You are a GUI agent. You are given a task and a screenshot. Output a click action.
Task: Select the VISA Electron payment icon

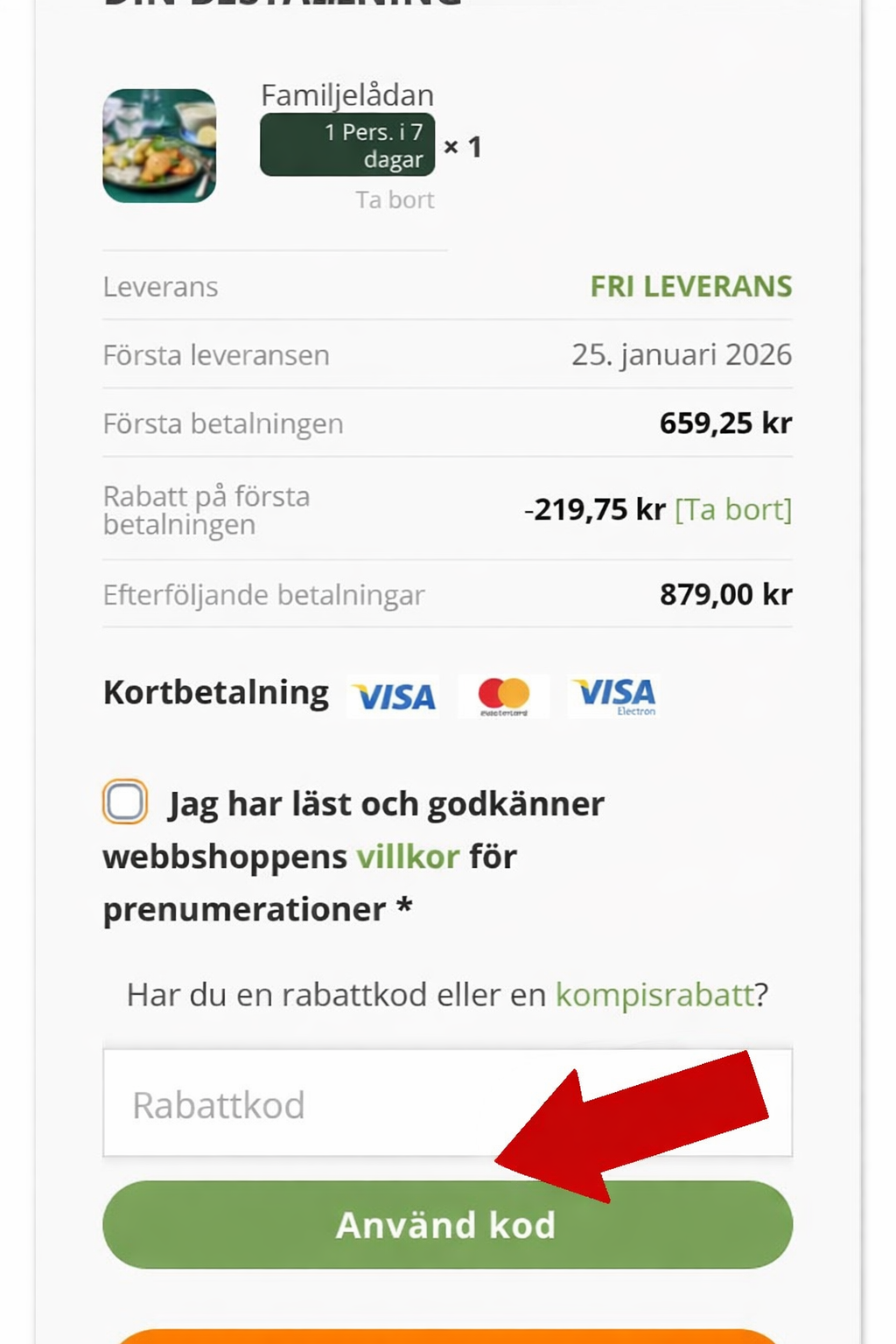point(614,694)
